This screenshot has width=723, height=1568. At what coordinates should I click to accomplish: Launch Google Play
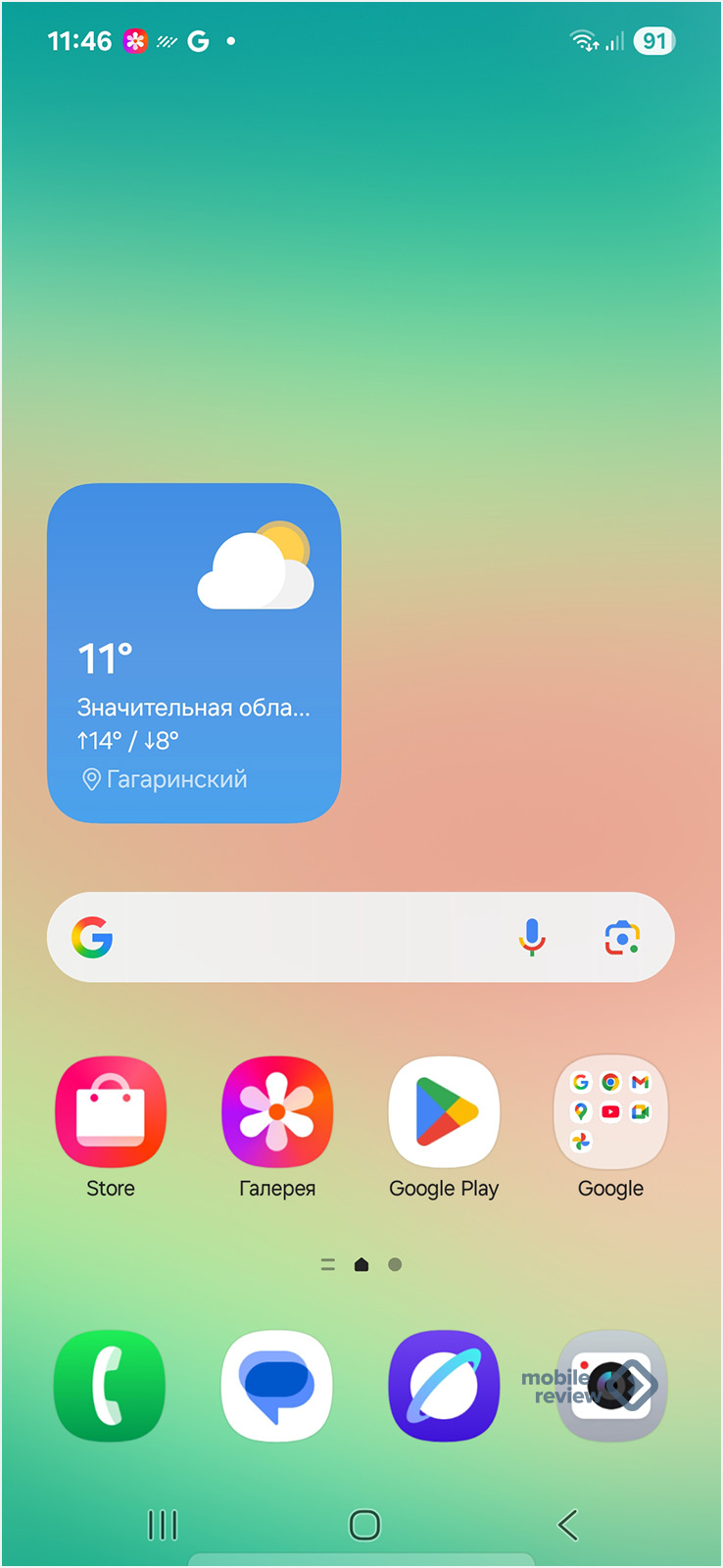(444, 1111)
